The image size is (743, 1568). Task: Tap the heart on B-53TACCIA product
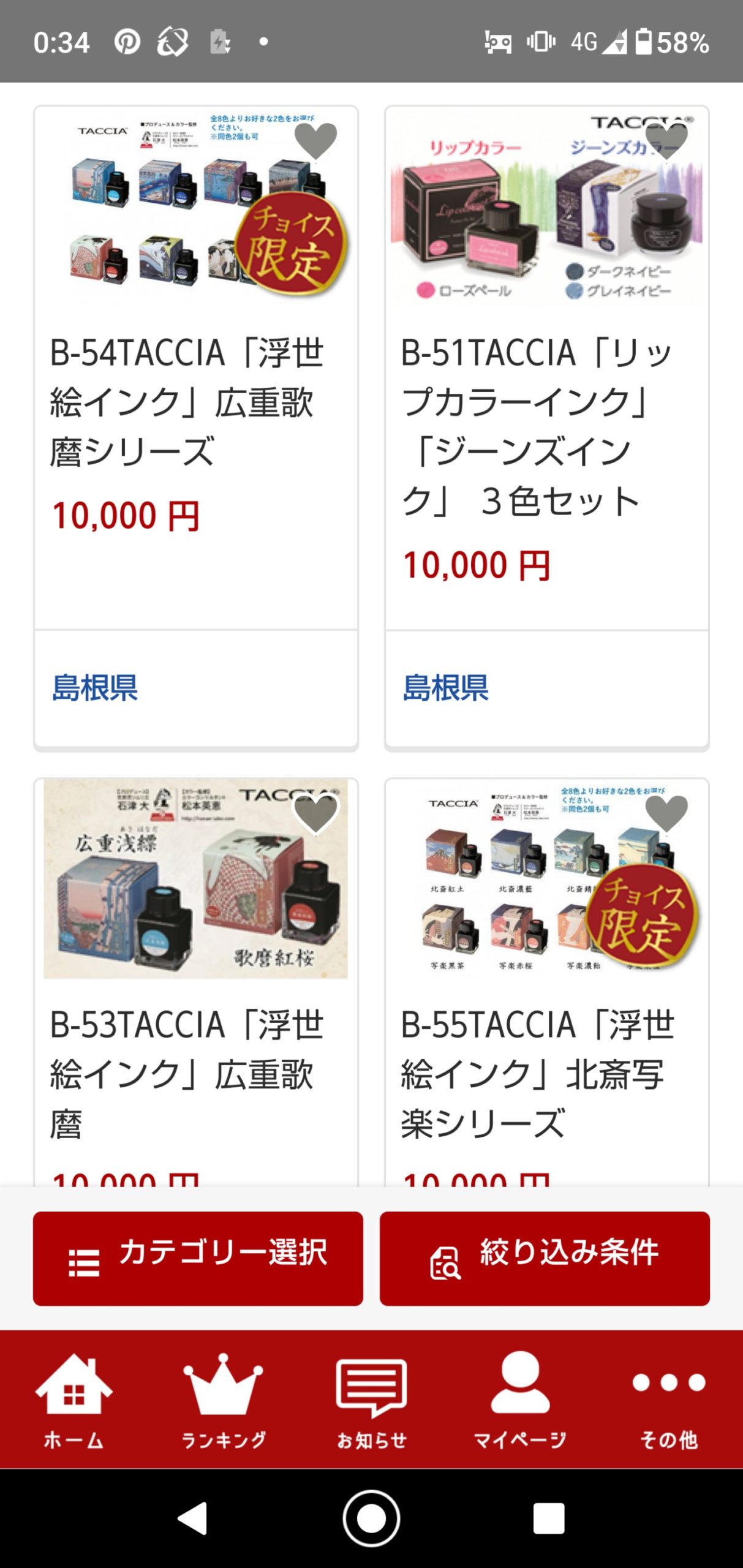tap(315, 813)
